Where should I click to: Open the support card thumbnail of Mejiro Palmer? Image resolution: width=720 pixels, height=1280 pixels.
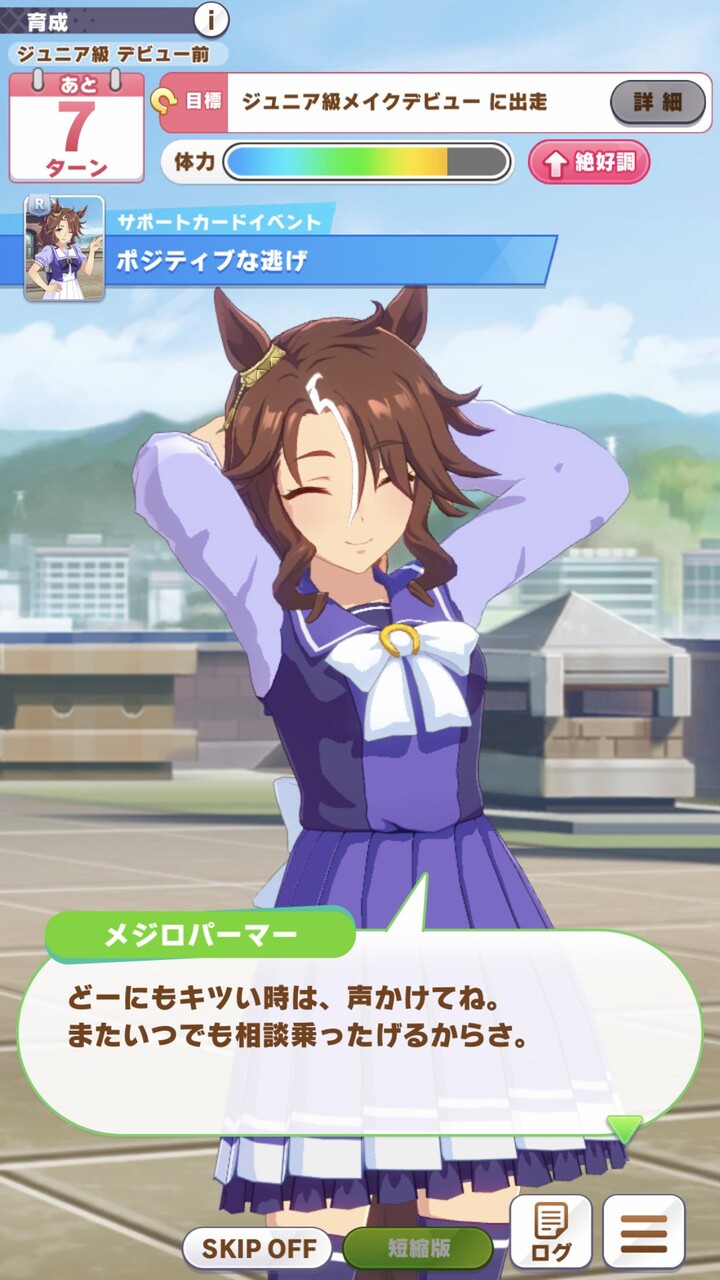point(64,248)
